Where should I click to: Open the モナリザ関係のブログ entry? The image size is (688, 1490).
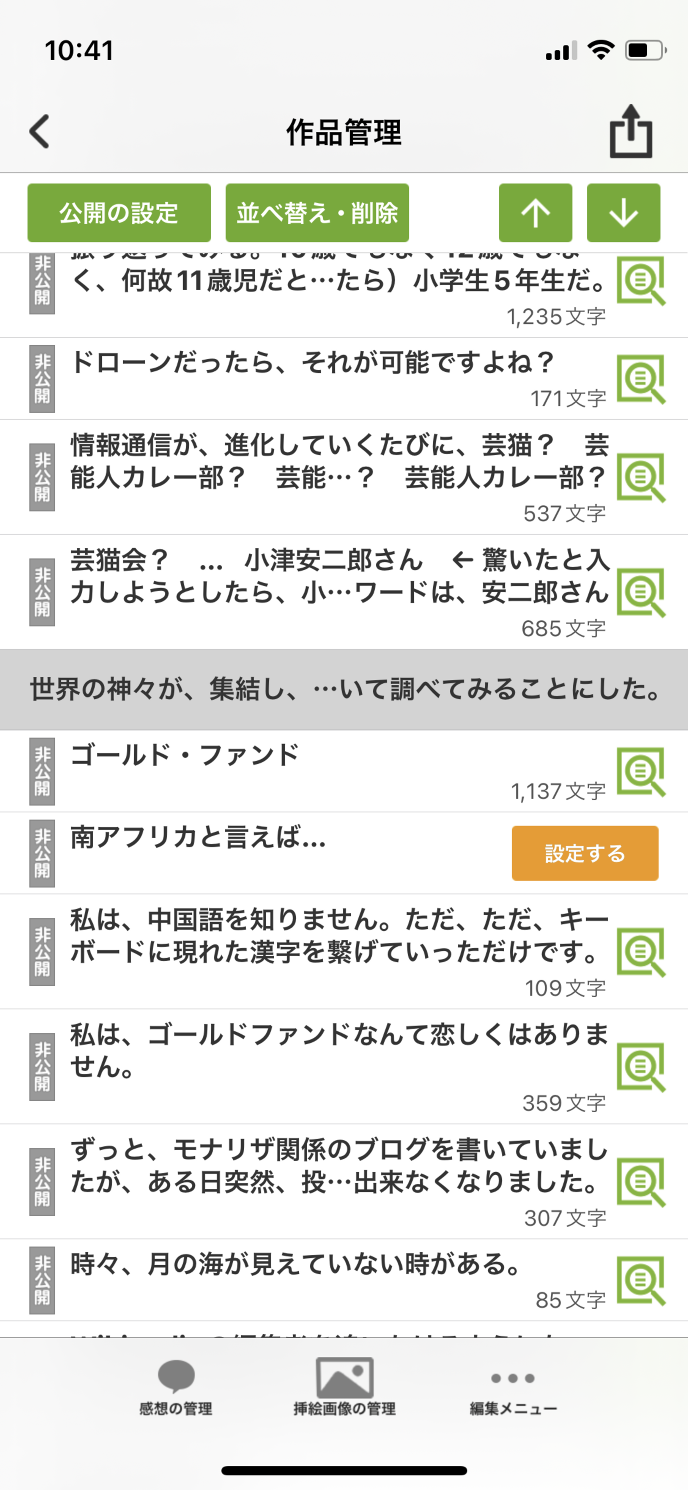point(338,1166)
